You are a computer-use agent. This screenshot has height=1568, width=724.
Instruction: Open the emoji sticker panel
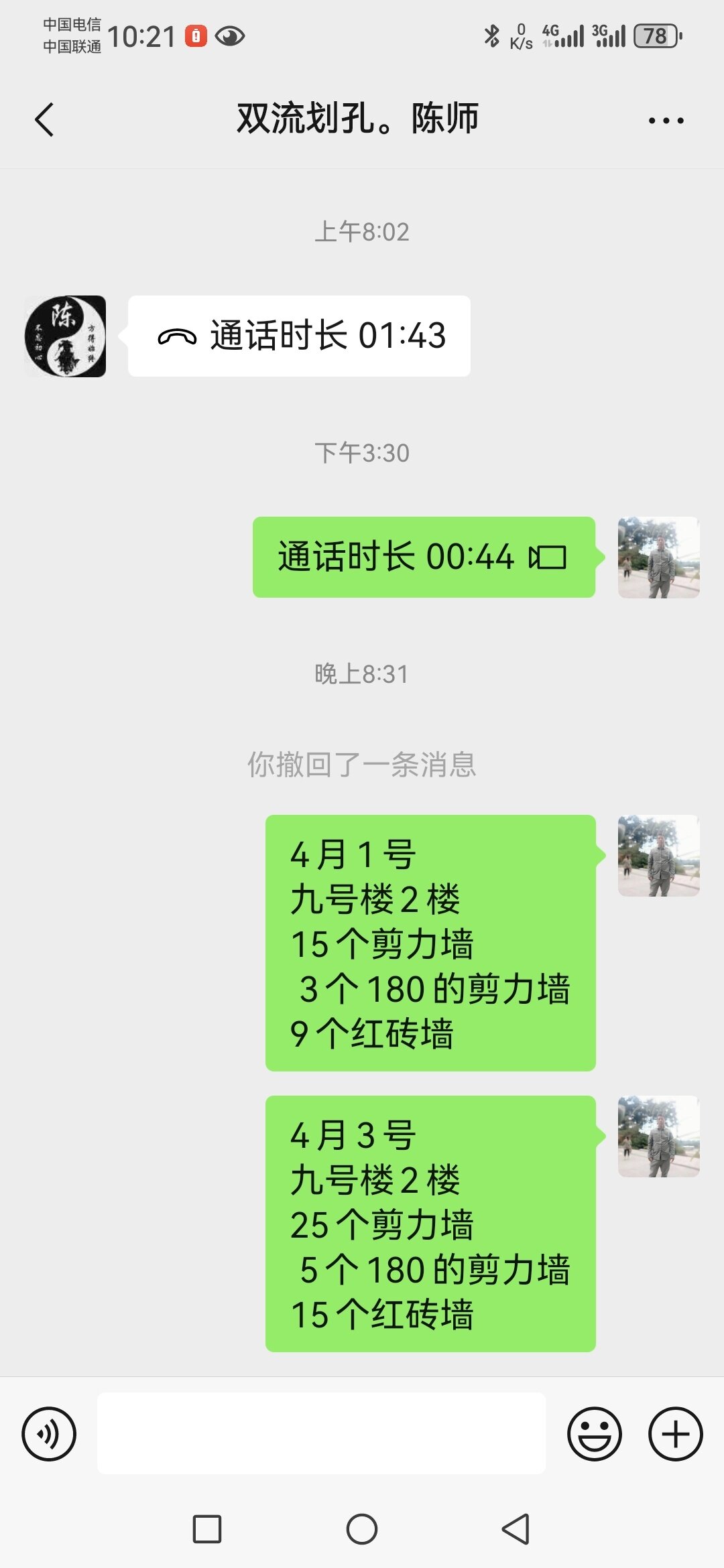(x=594, y=1434)
